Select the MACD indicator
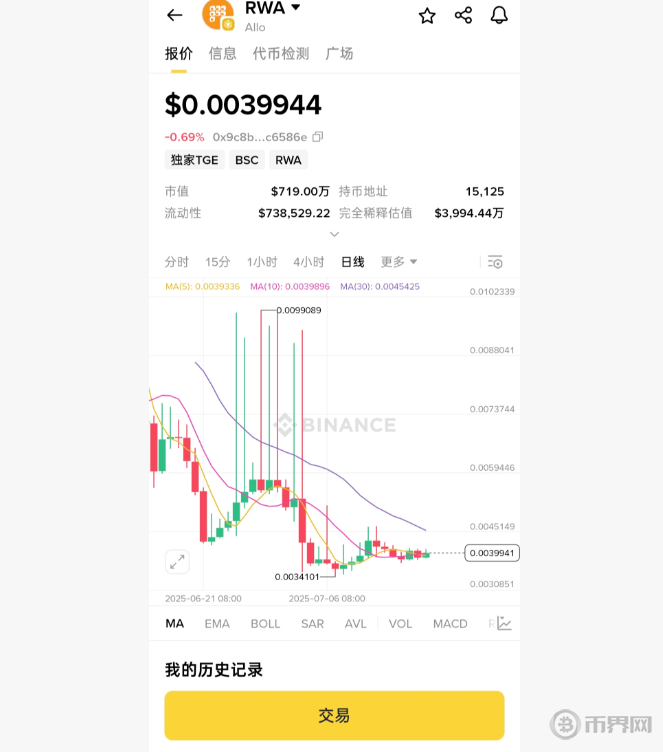Image resolution: width=663 pixels, height=752 pixels. pos(450,624)
